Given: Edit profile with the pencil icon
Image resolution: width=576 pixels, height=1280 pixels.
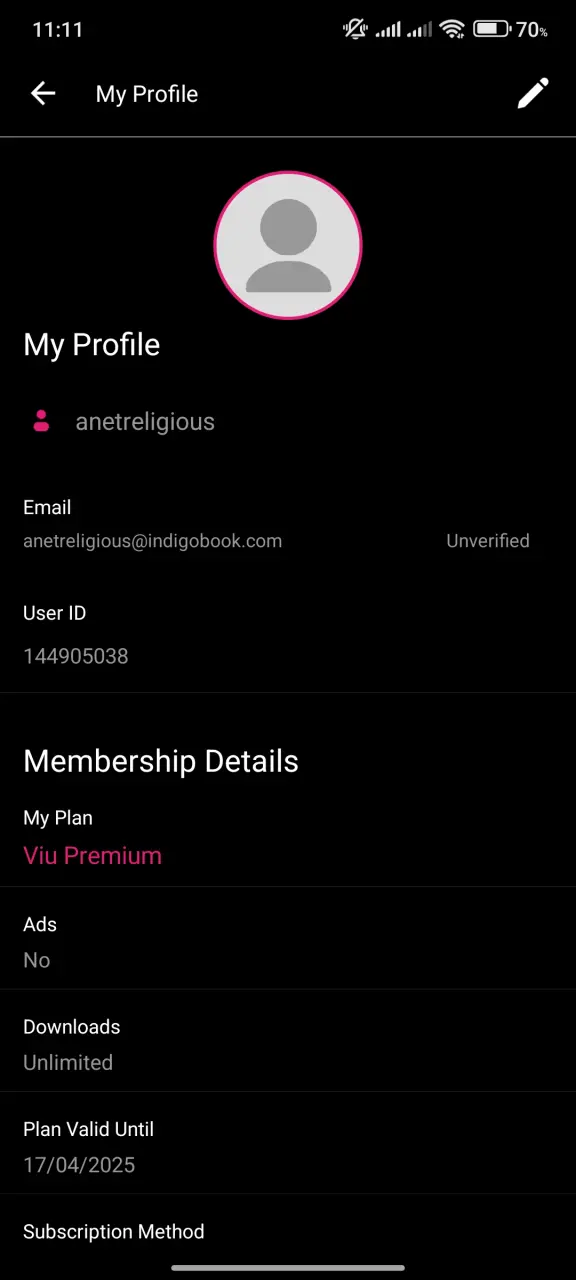Looking at the screenshot, I should pos(533,93).
